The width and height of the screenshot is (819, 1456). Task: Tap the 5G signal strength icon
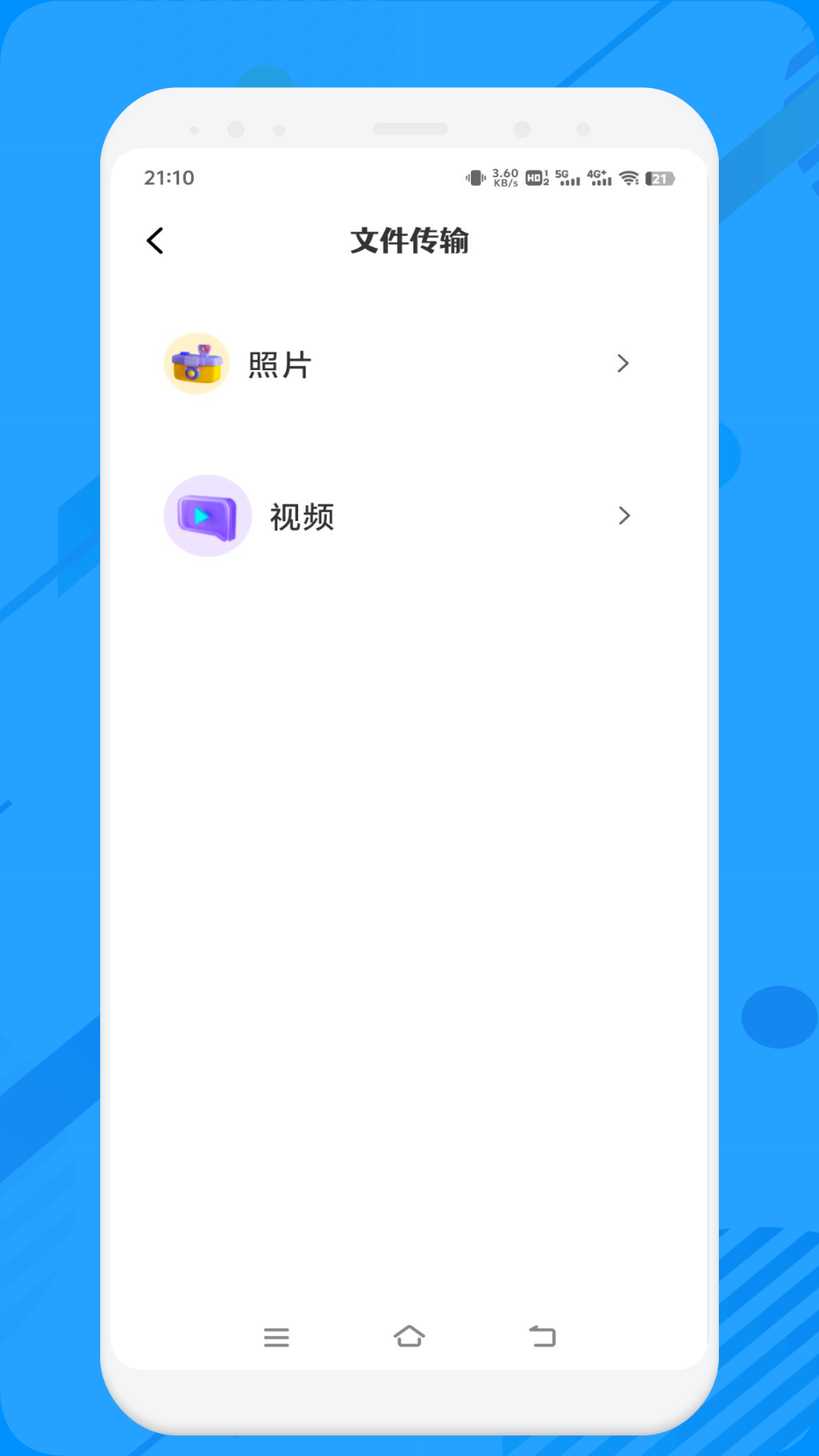pos(570,180)
